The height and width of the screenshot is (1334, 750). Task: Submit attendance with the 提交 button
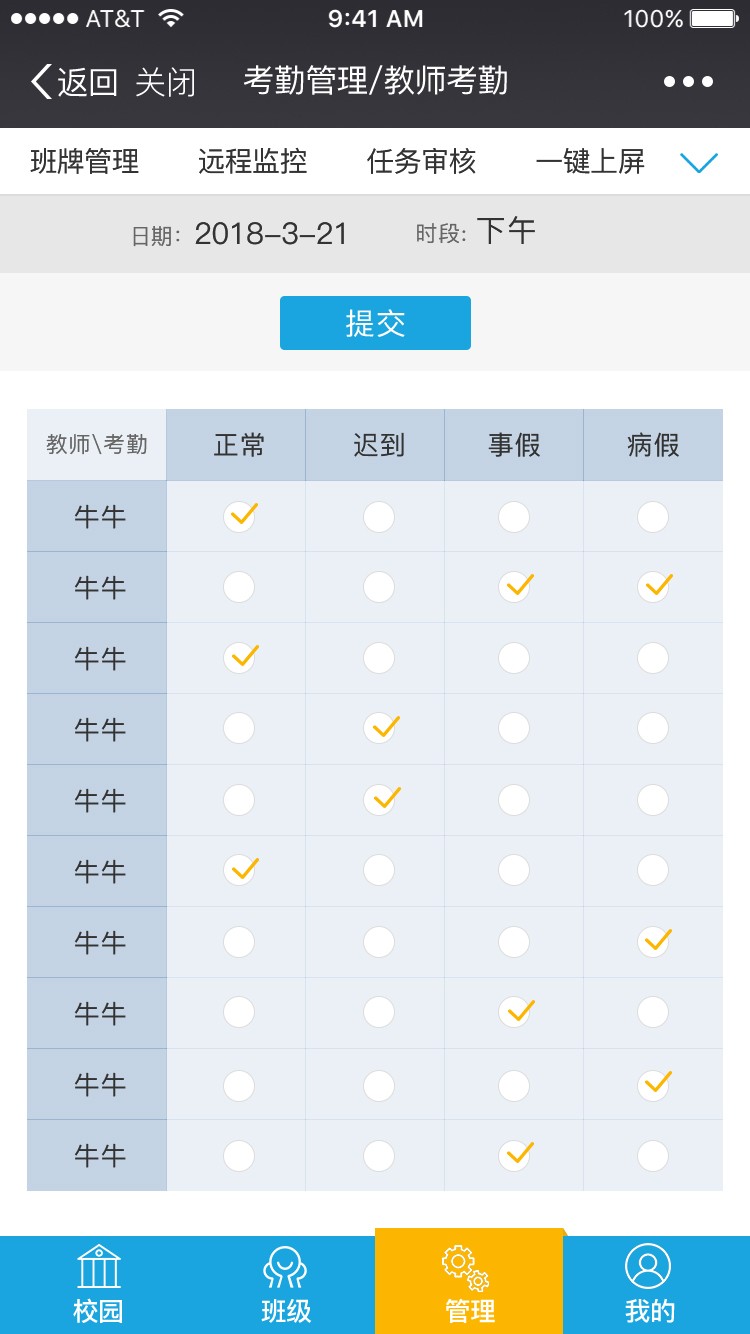point(375,323)
